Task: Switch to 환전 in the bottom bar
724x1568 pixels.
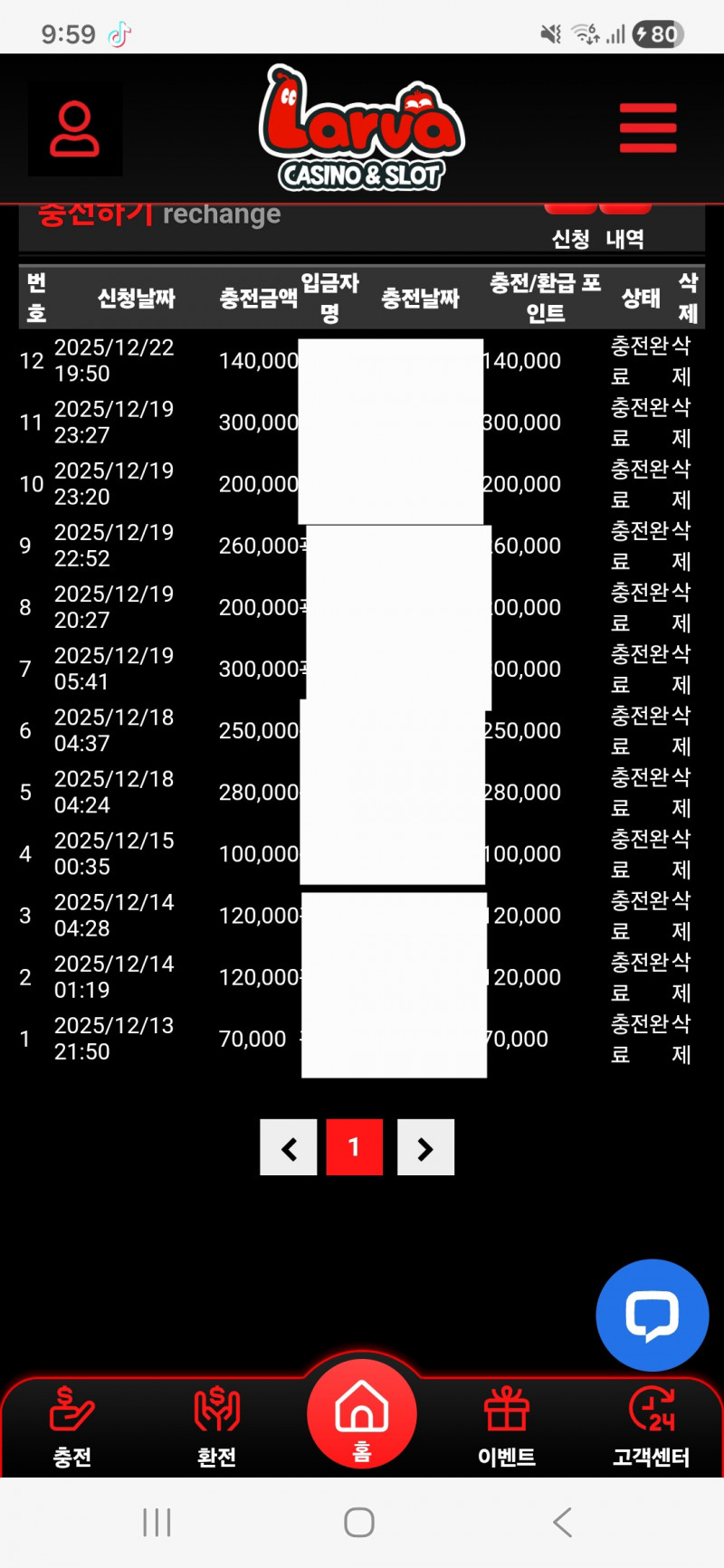Action: point(216,1426)
